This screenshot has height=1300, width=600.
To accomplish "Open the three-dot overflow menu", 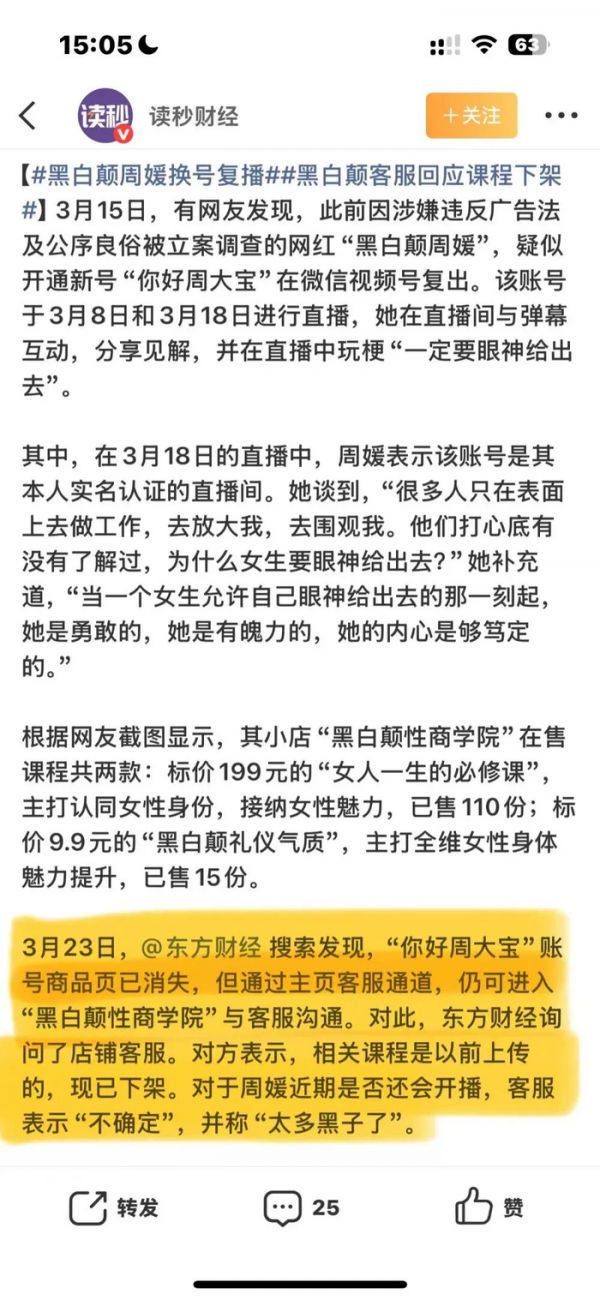I will click(x=561, y=116).
